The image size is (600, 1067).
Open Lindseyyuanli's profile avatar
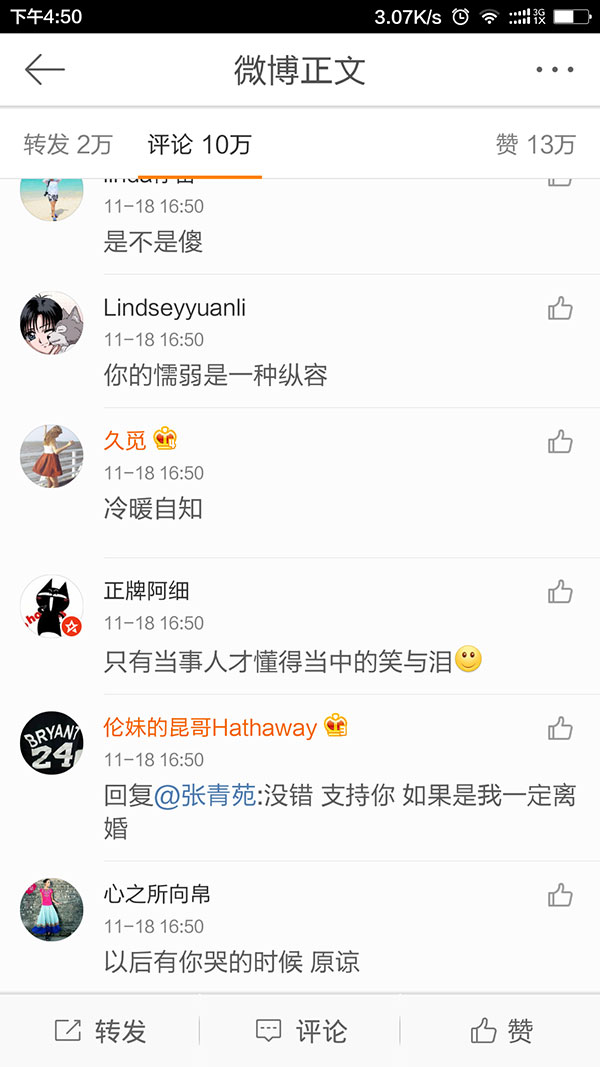click(52, 324)
